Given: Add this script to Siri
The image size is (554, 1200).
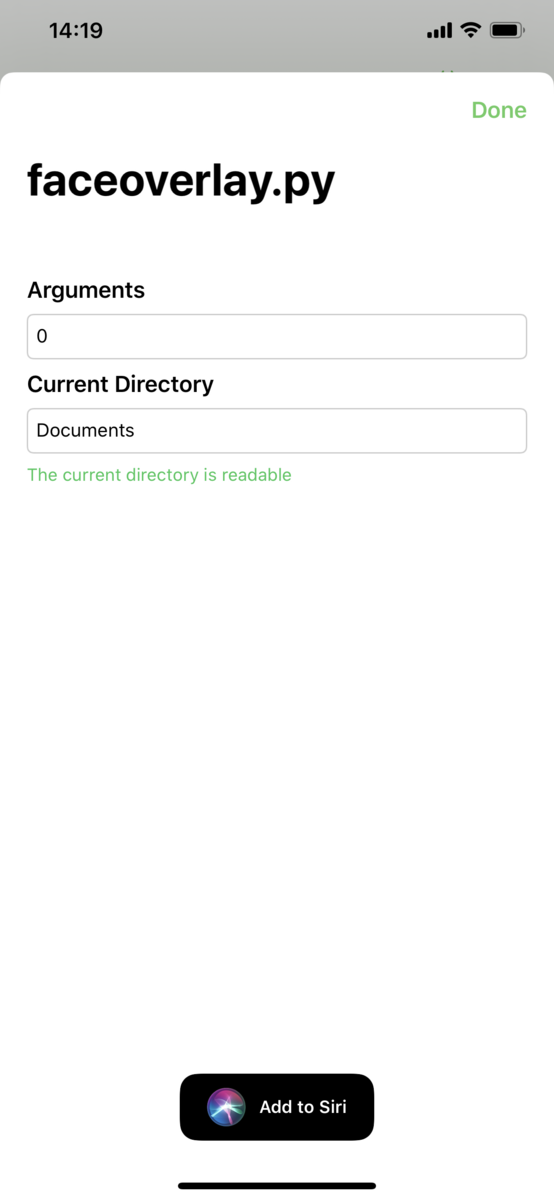Looking at the screenshot, I should coord(277,1107).
